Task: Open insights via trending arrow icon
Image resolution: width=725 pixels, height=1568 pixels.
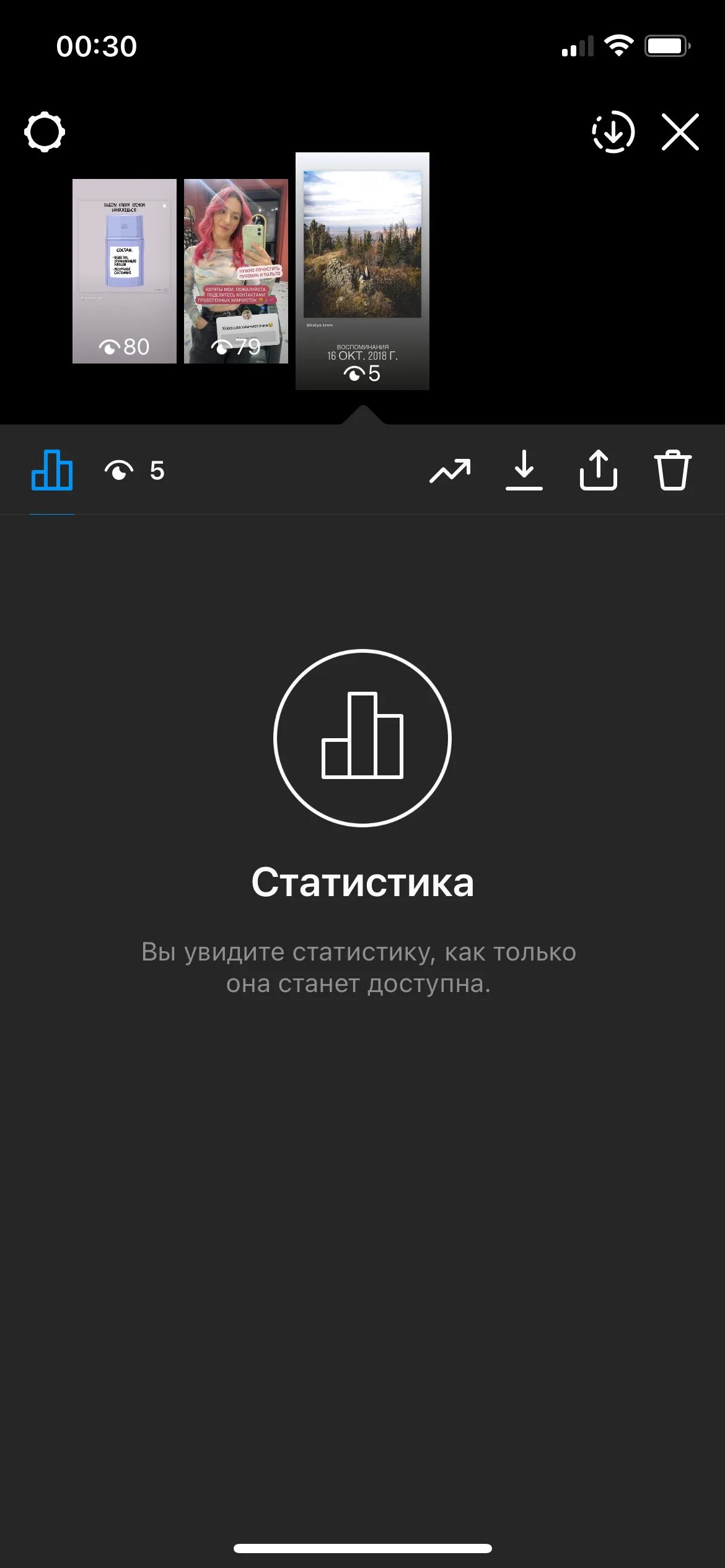Action: coord(450,471)
